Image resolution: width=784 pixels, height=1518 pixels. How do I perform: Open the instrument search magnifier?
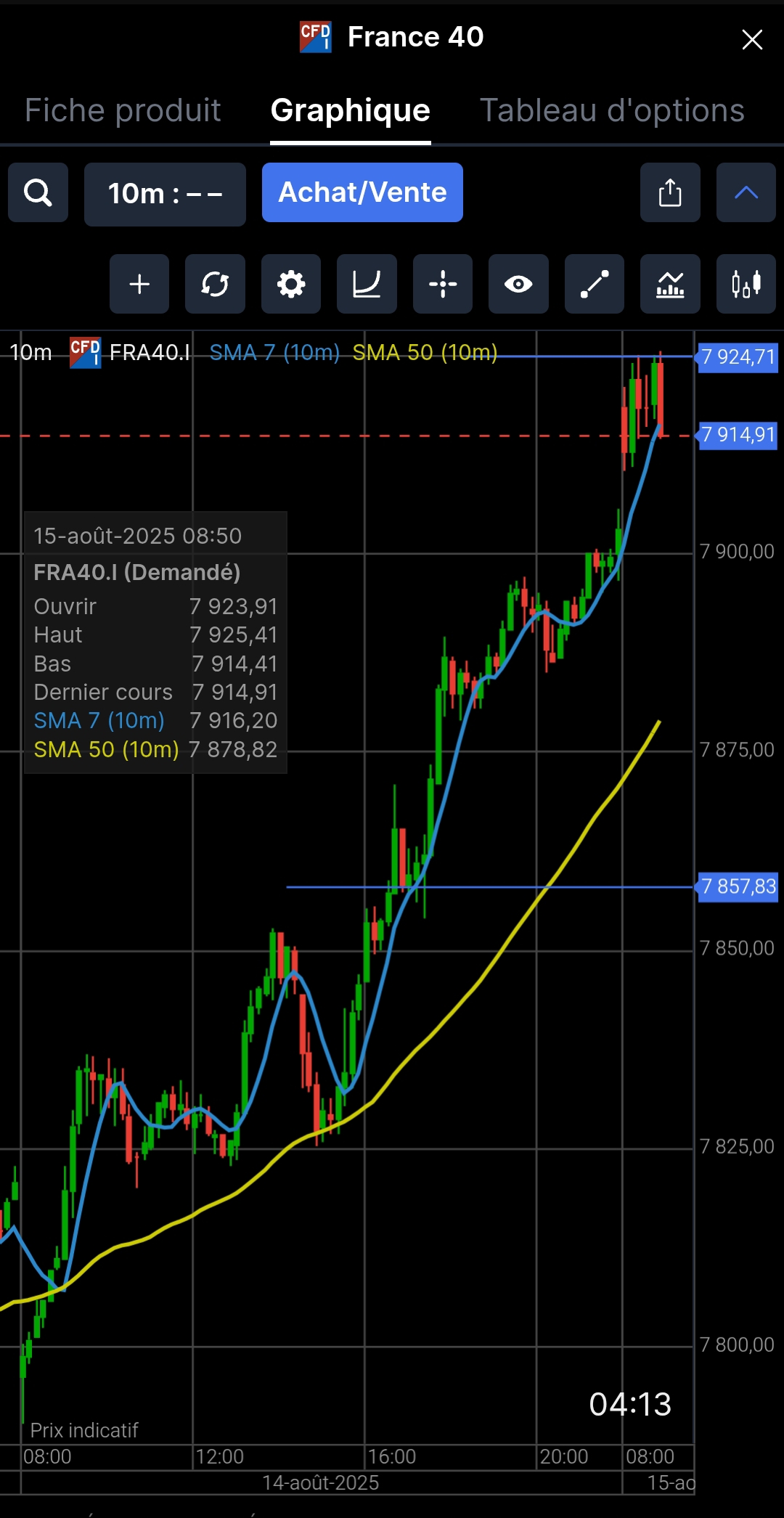tap(38, 193)
